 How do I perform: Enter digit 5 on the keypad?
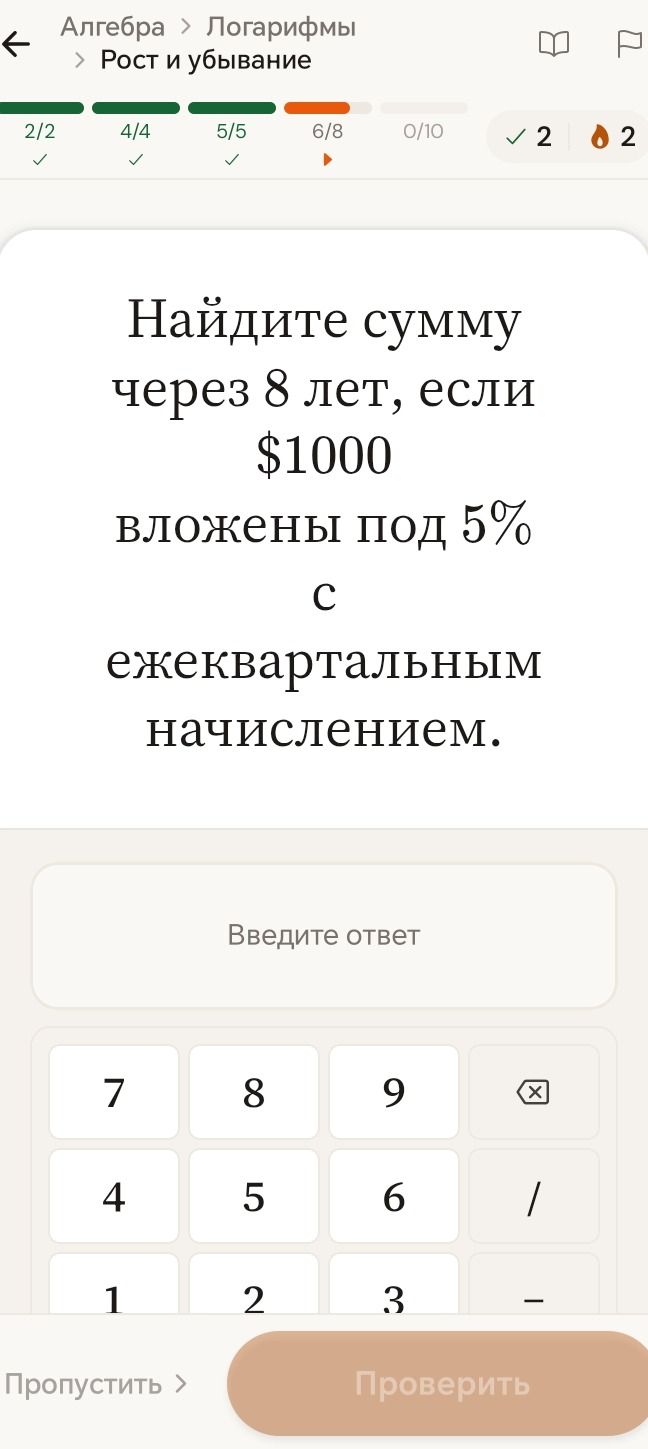pos(254,1196)
